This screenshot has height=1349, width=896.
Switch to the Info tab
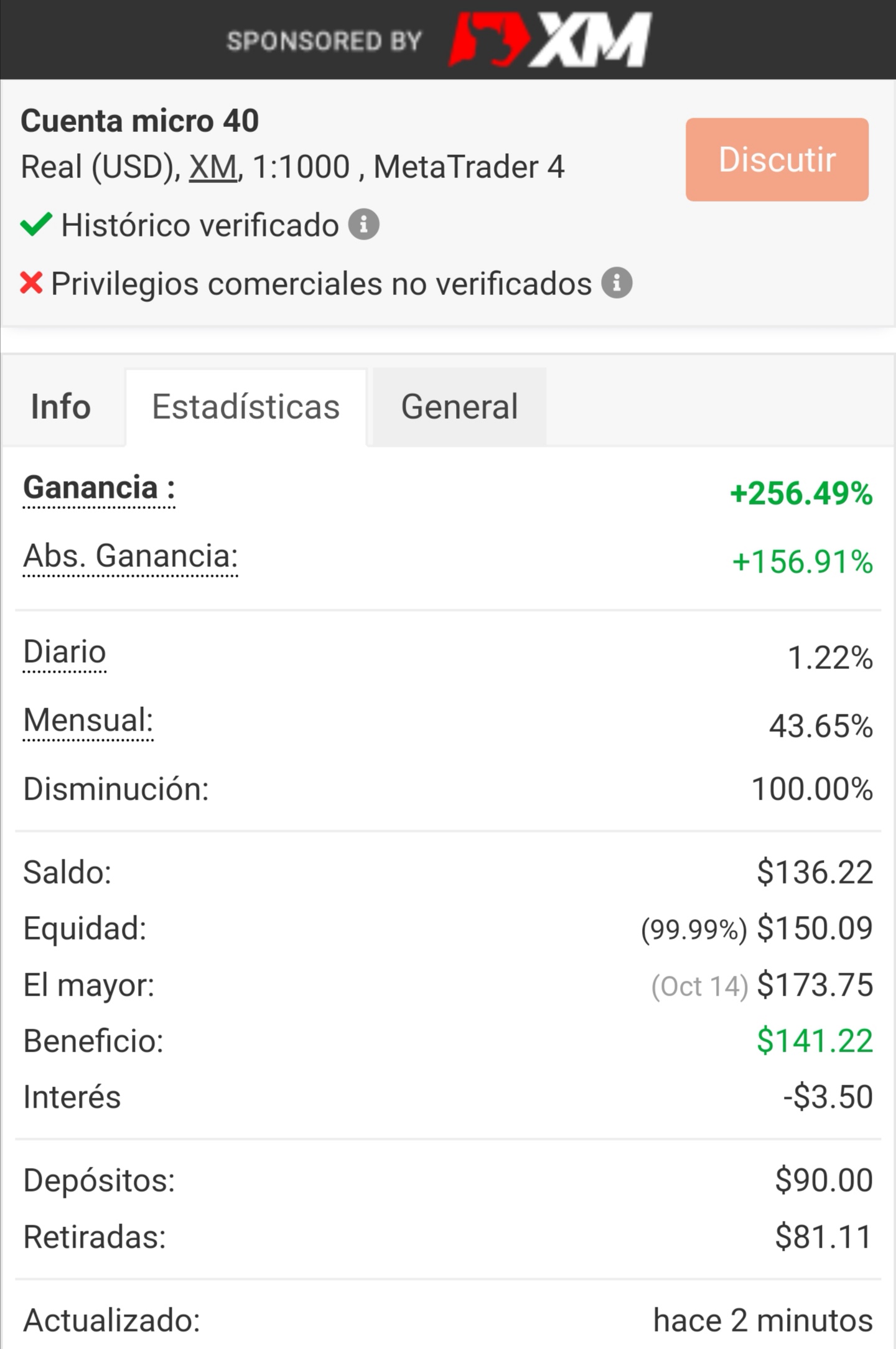pos(60,406)
